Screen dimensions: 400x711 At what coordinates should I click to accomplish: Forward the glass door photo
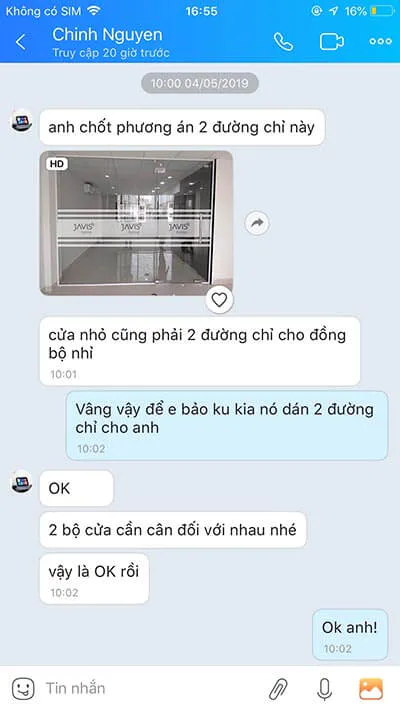click(257, 223)
